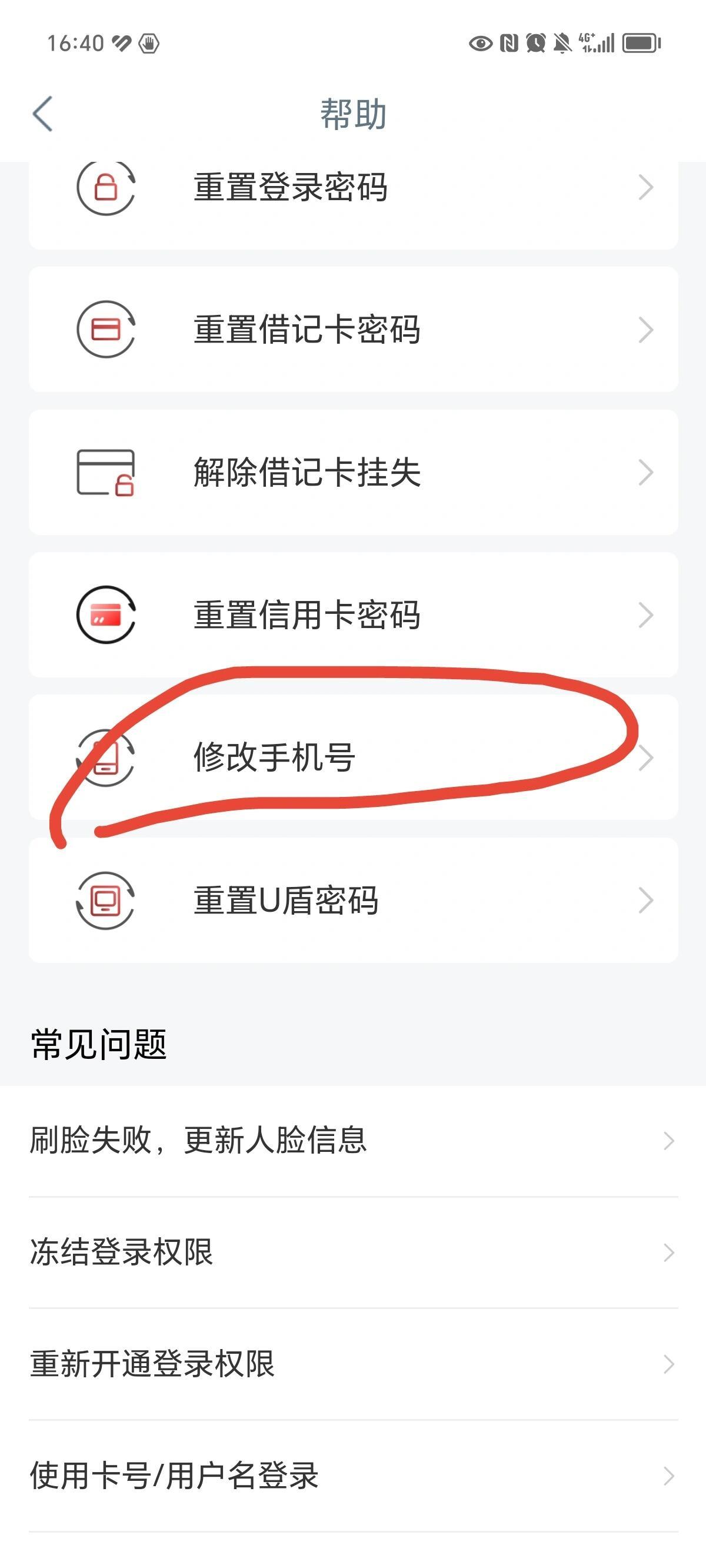Image resolution: width=706 pixels, height=1568 pixels.
Task: Open 重新开通登录权限 help item
Action: point(353,1364)
